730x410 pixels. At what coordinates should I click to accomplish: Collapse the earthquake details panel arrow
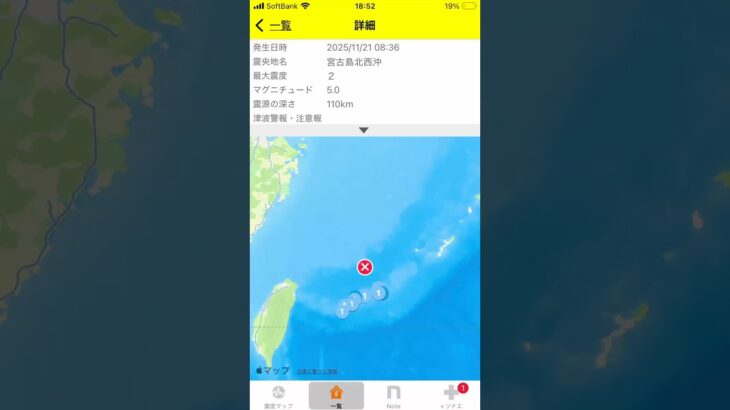364,130
